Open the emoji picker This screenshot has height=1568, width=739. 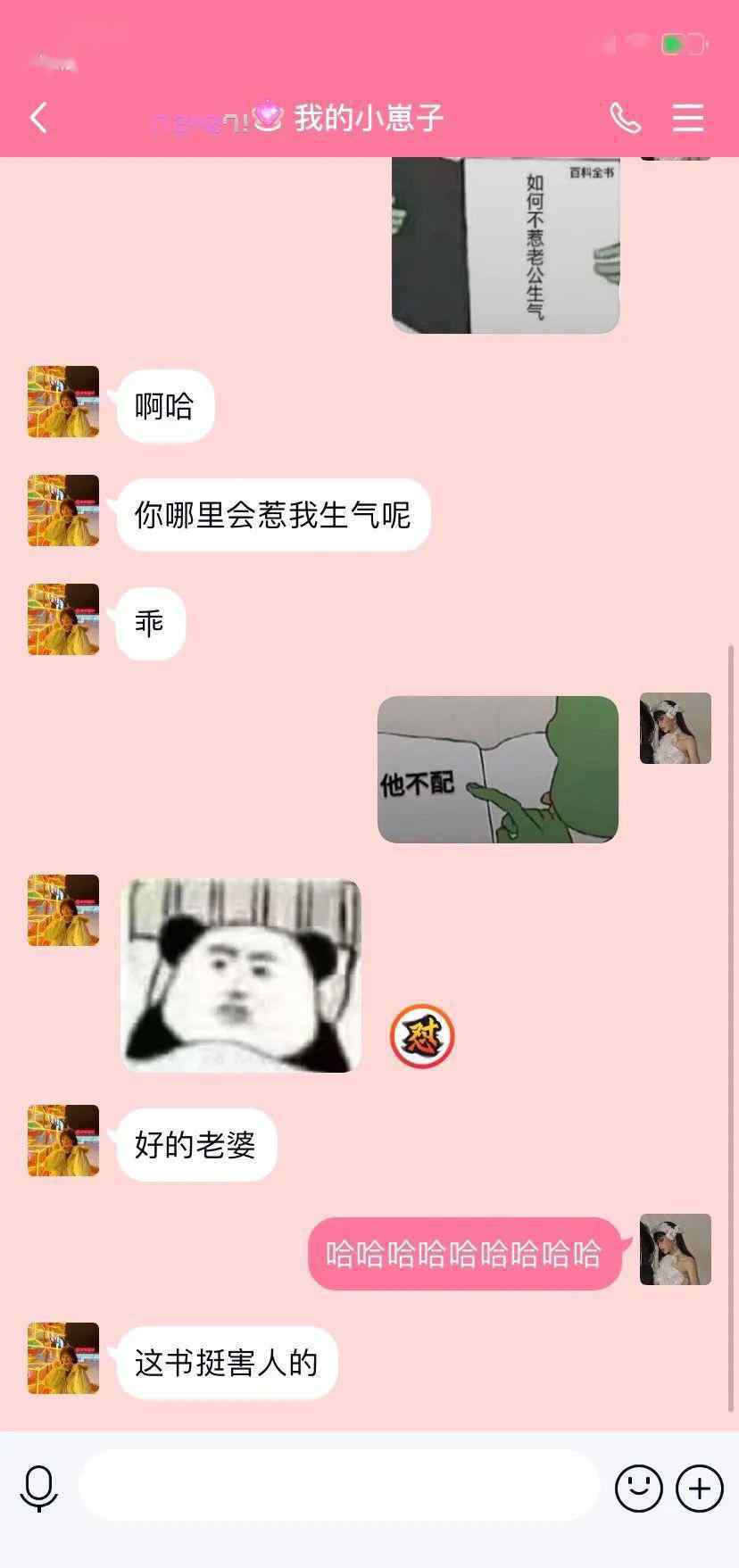pyautogui.click(x=638, y=1488)
